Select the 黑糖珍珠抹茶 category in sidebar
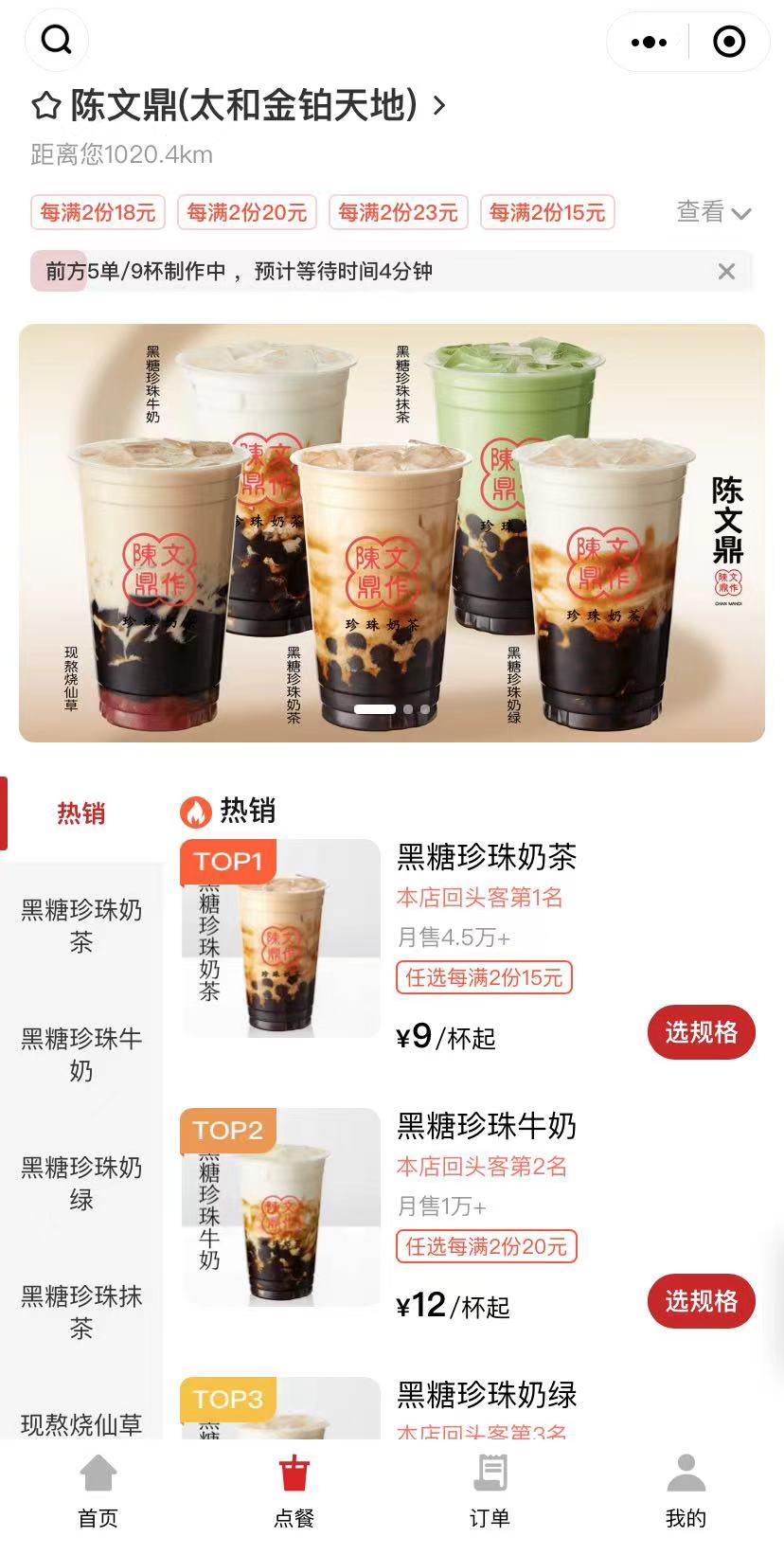The height and width of the screenshot is (1554, 784). click(x=81, y=1312)
